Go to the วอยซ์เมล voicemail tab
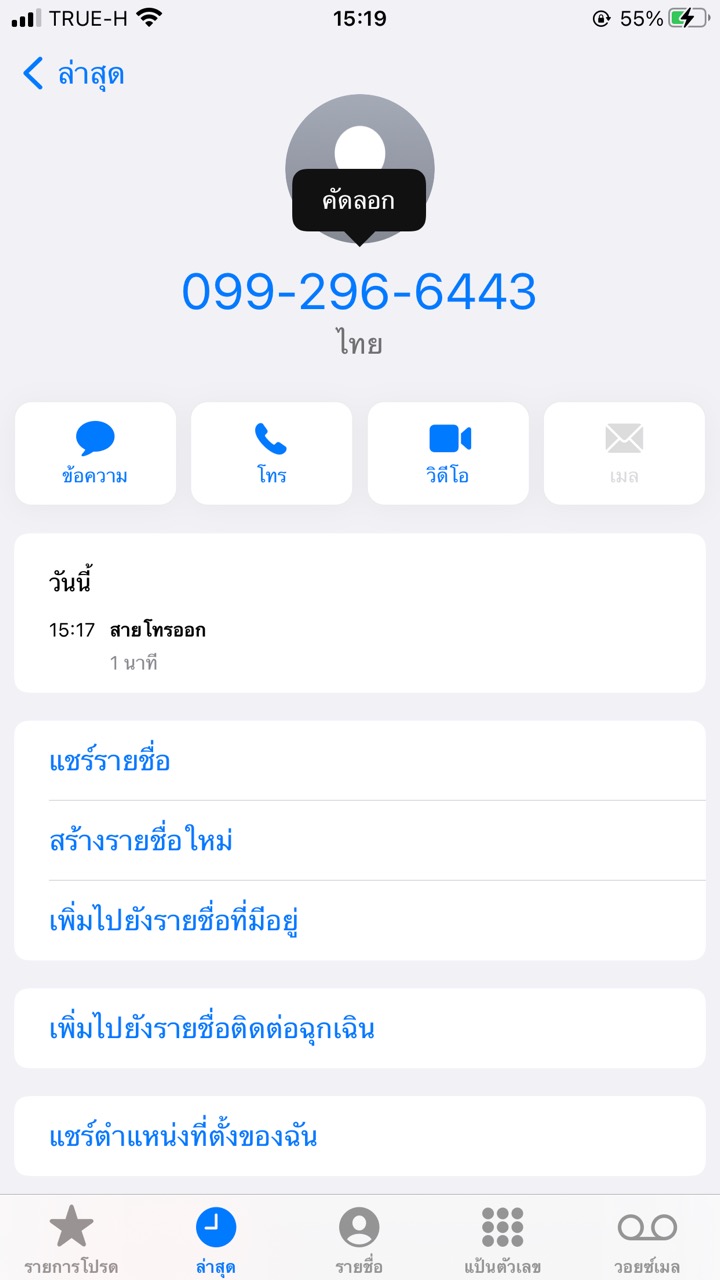Viewport: 720px width, 1280px height. 646,1238
